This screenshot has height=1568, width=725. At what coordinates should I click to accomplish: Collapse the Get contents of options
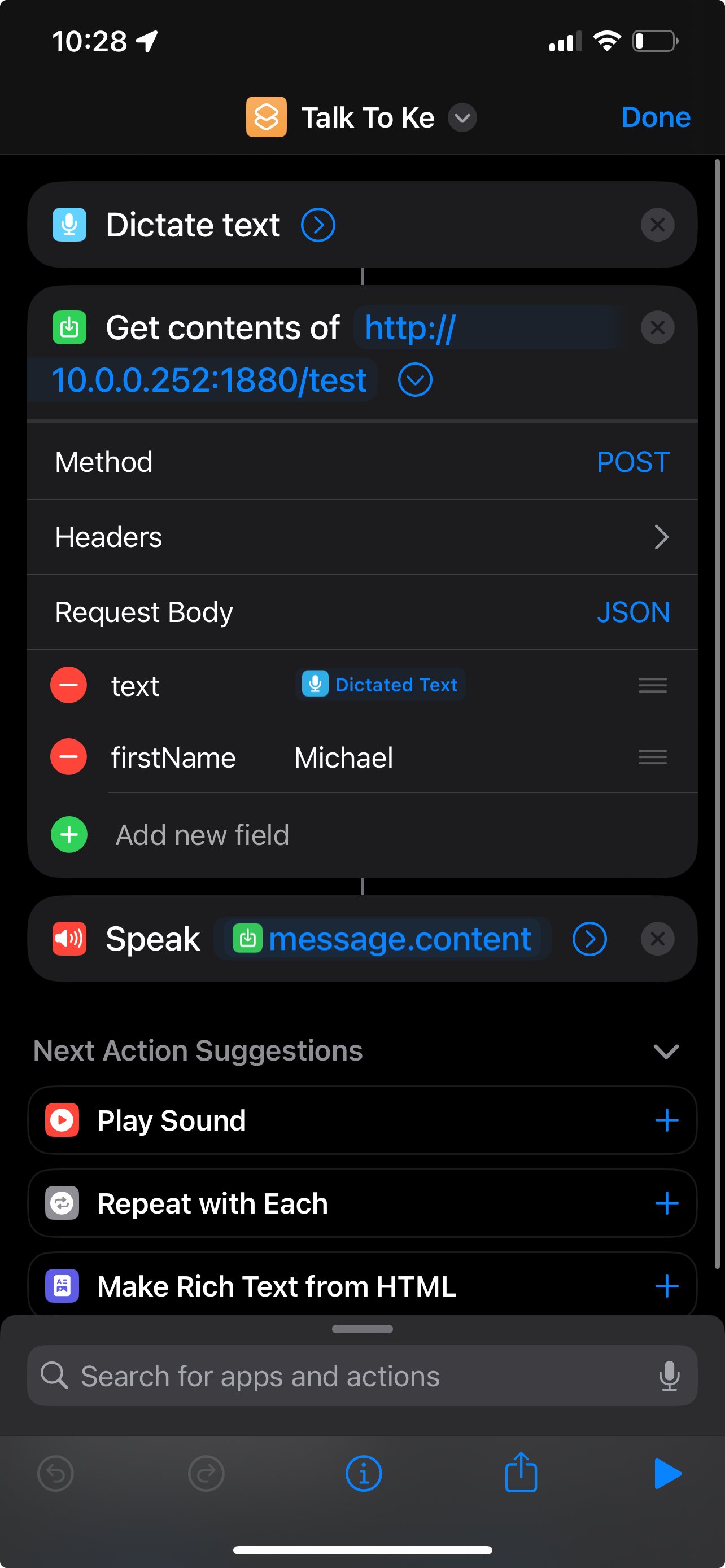[415, 380]
